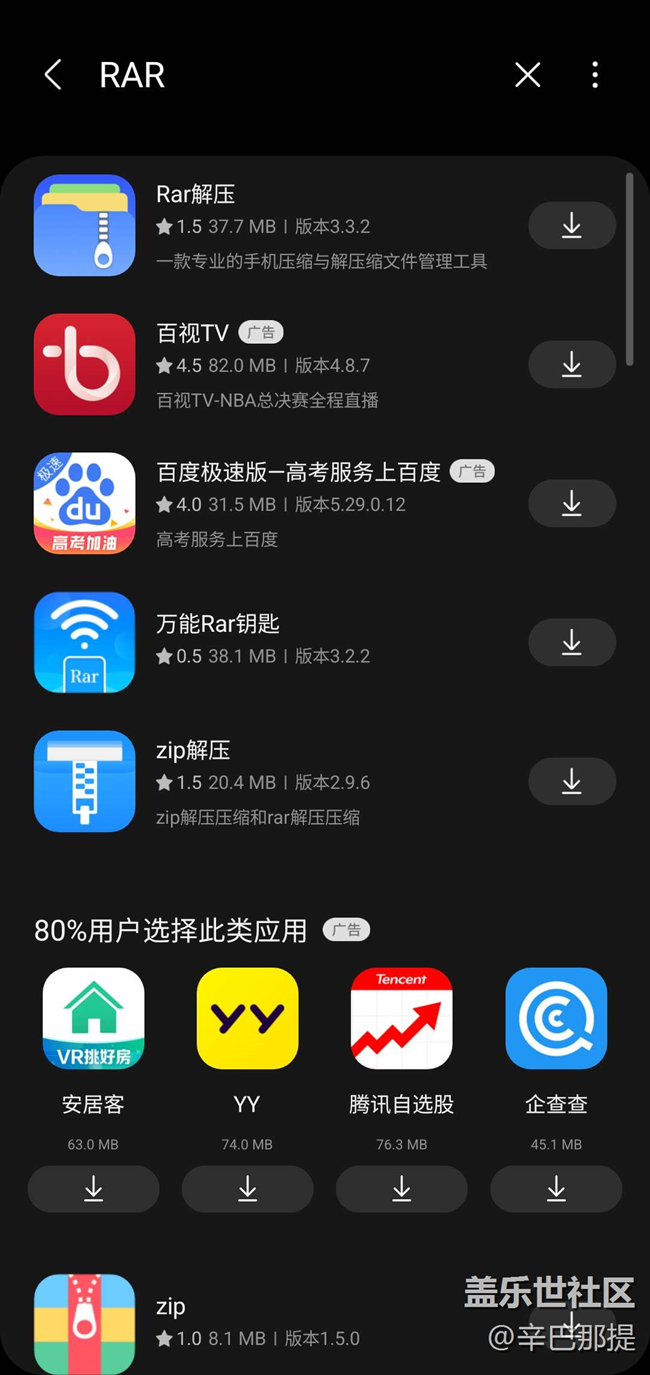Image resolution: width=650 pixels, height=1375 pixels.
Task: Download 百度极速版 app
Action: click(571, 503)
